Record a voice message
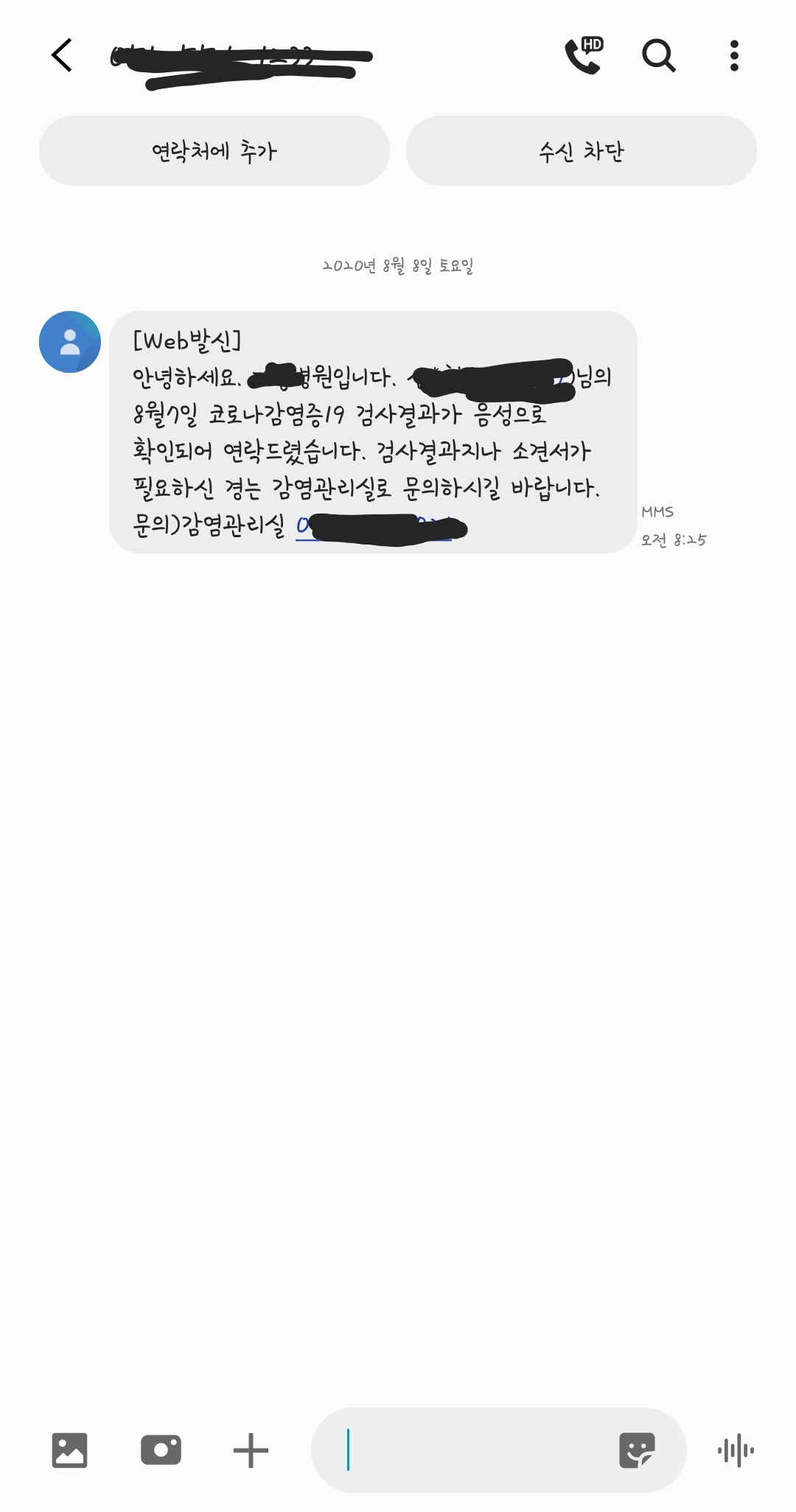The width and height of the screenshot is (796, 1512). point(736,1450)
